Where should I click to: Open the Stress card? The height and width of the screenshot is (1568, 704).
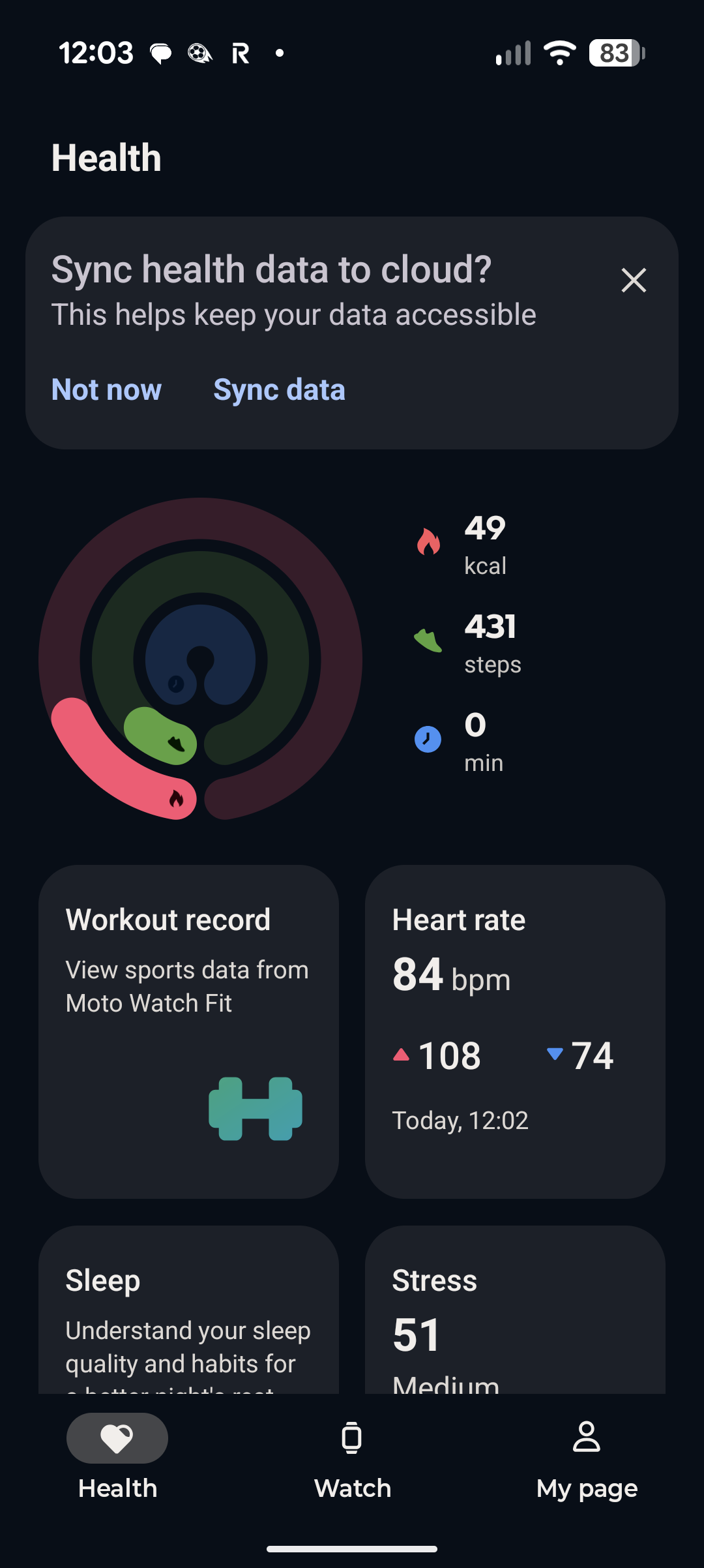coord(515,1311)
